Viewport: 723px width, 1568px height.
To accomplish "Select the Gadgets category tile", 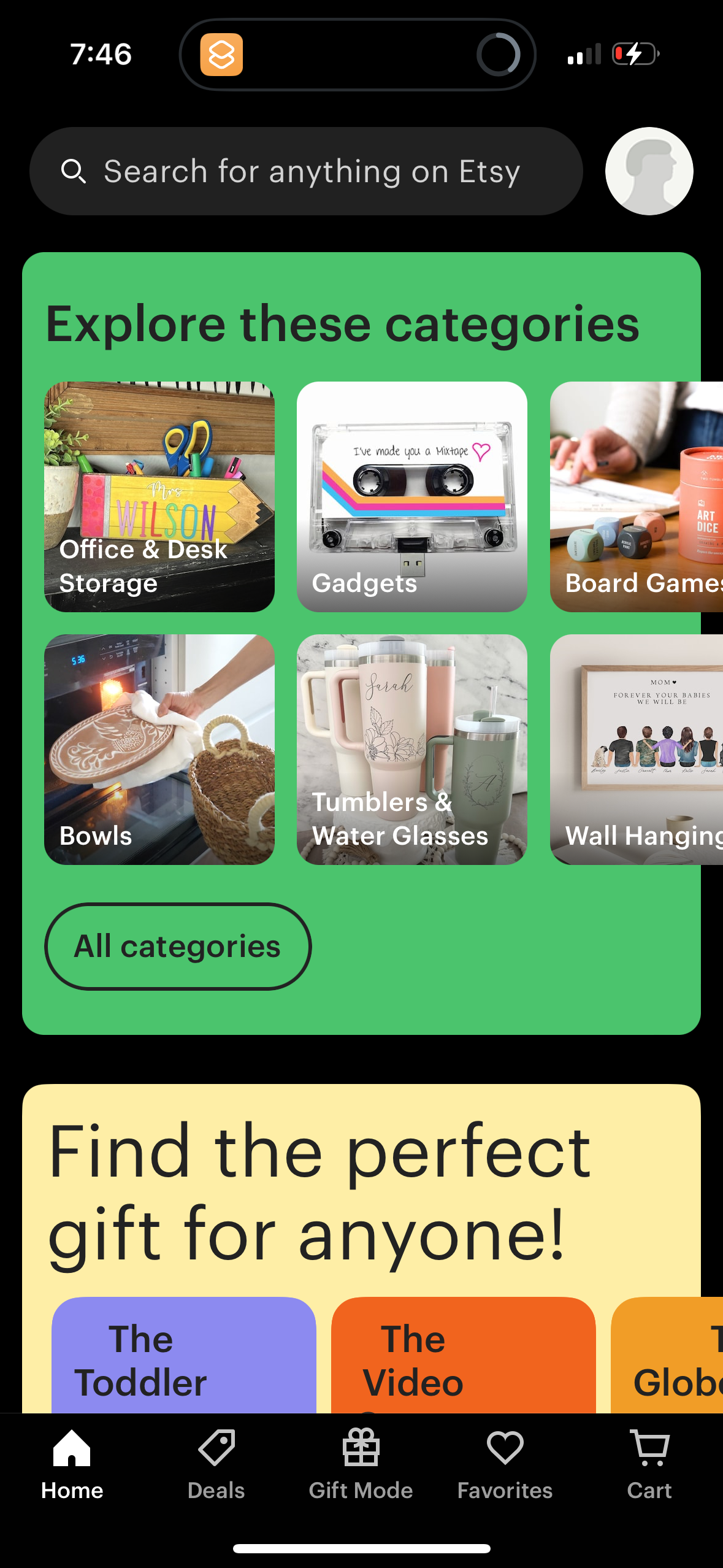I will point(411,496).
